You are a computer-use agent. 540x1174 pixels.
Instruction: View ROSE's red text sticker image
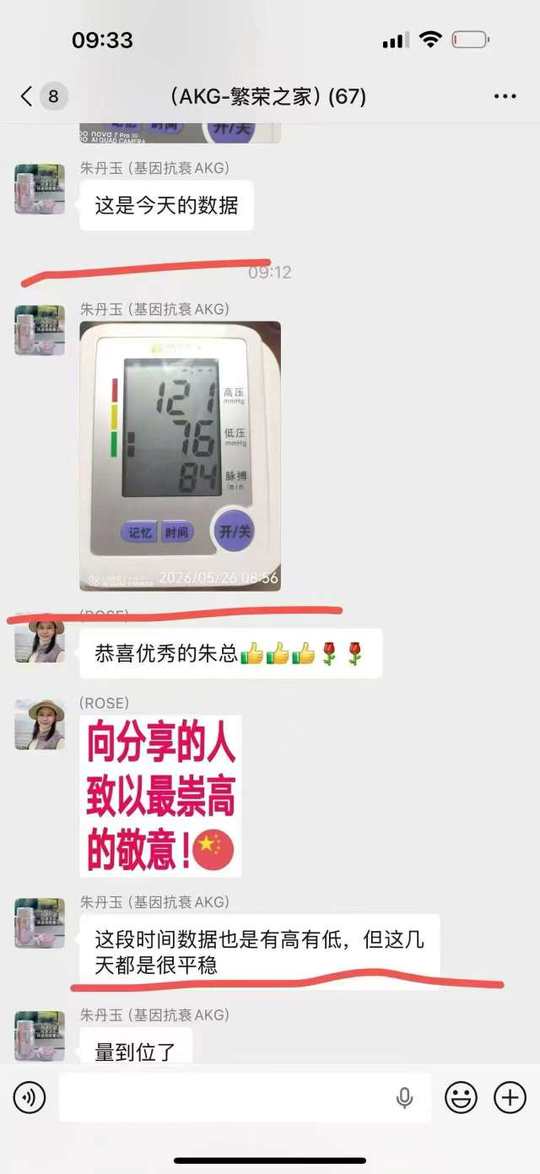tap(161, 796)
